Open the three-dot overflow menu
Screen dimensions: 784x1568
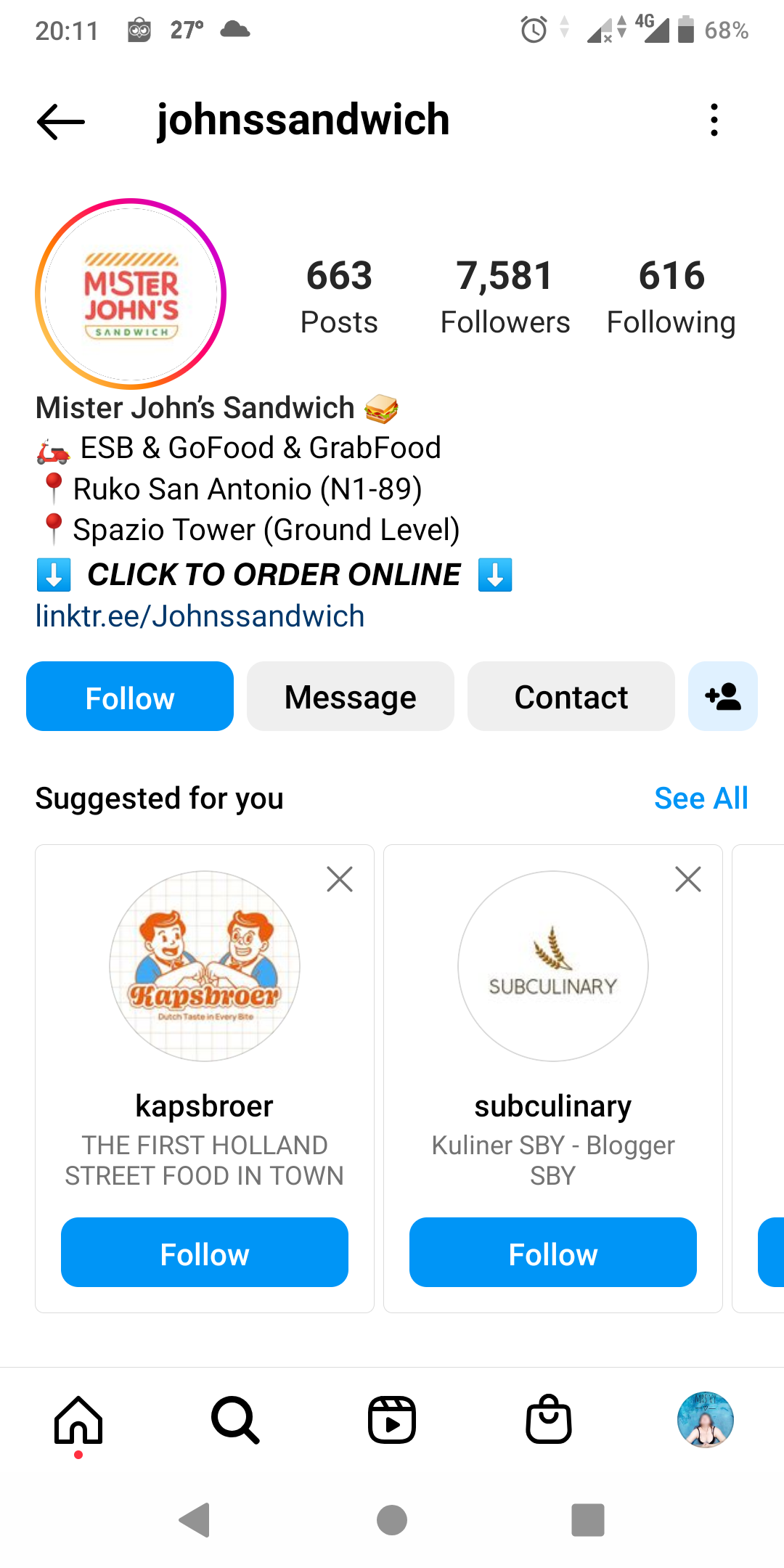[x=714, y=120]
